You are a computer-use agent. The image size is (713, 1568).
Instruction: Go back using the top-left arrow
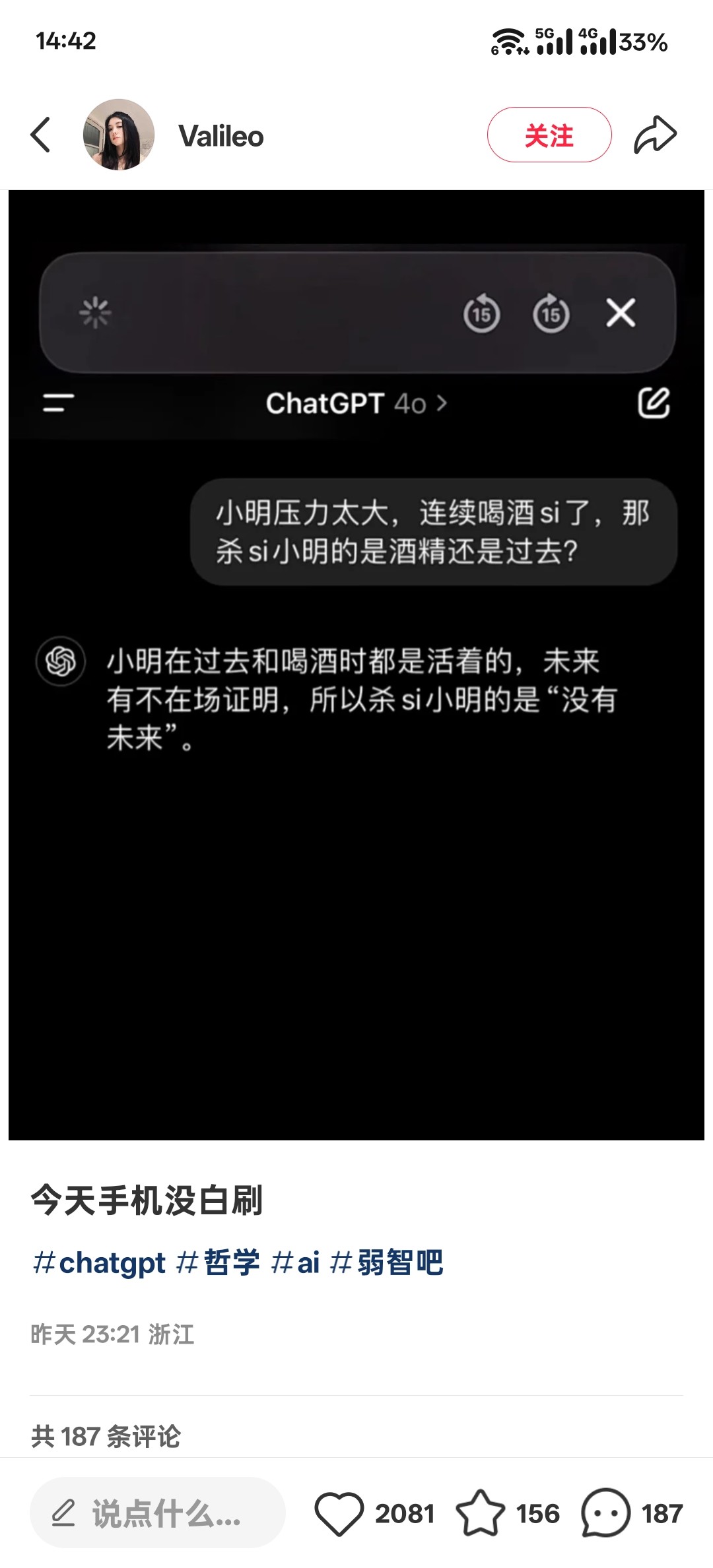coord(41,135)
